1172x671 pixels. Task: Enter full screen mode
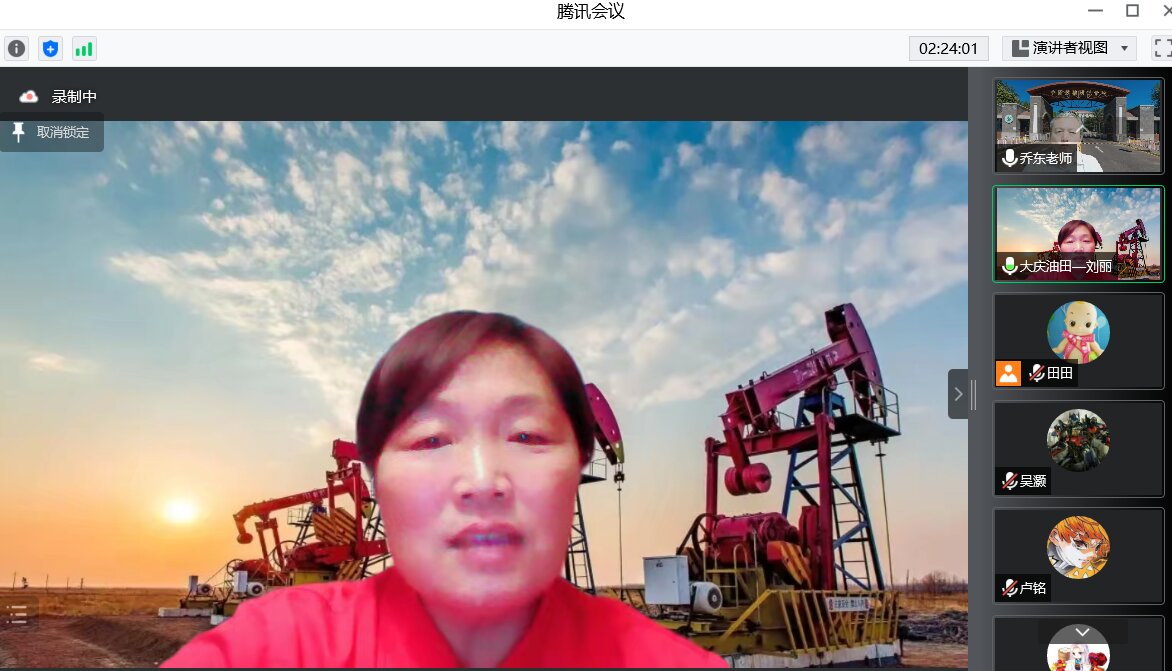point(1162,48)
